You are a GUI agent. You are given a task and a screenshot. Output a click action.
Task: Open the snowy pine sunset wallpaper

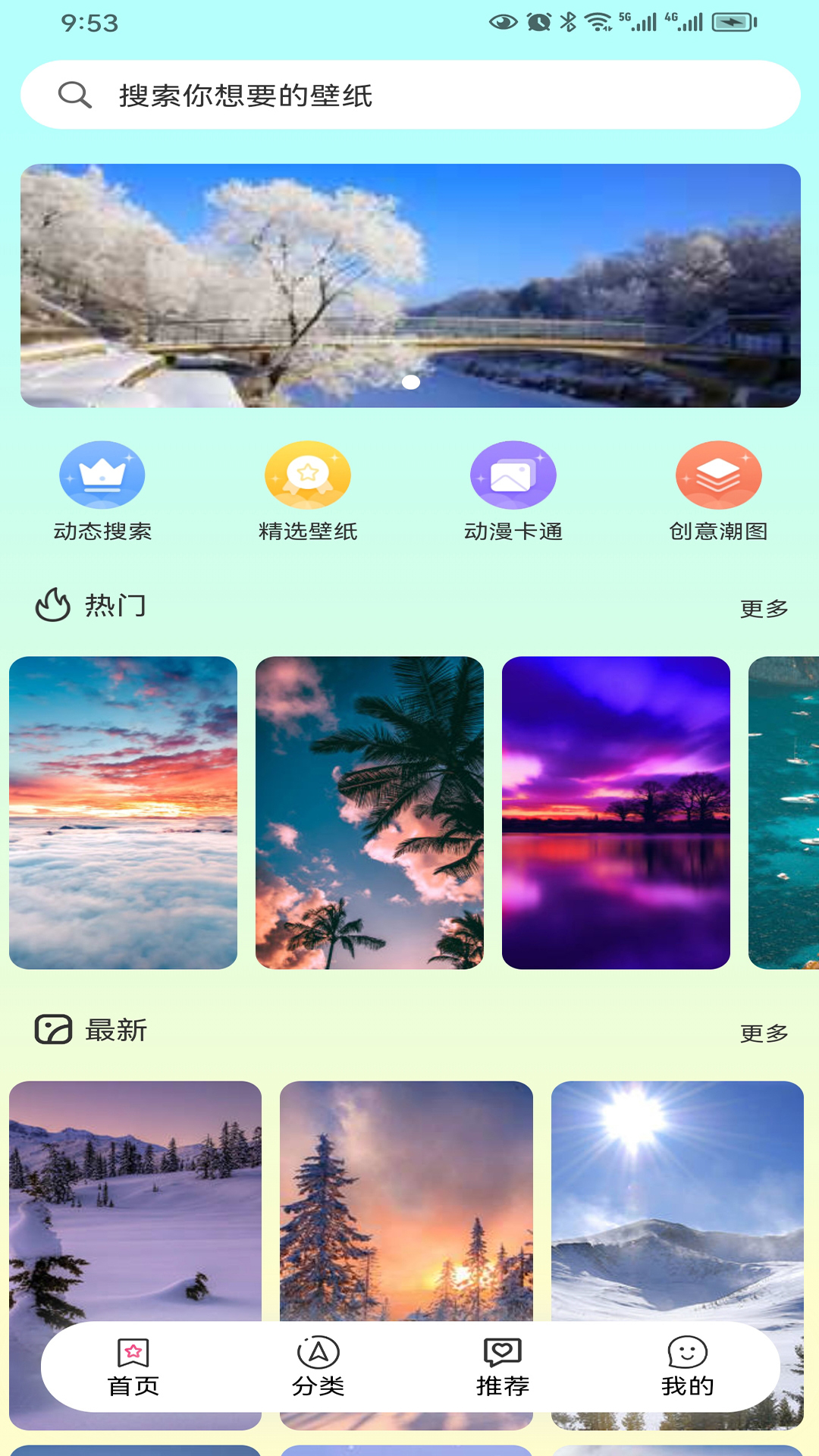(406, 1198)
